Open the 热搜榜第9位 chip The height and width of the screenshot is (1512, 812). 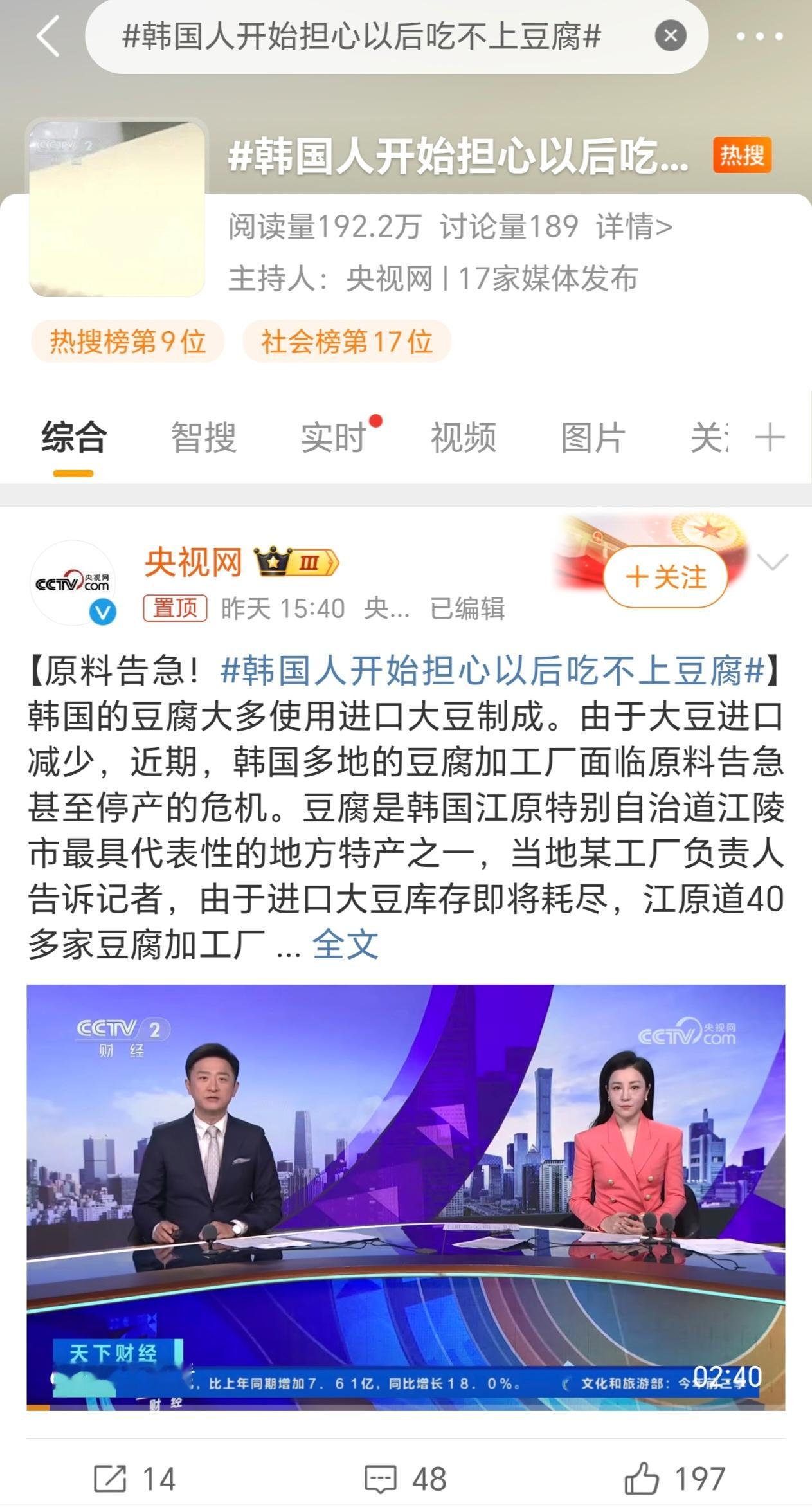point(127,341)
